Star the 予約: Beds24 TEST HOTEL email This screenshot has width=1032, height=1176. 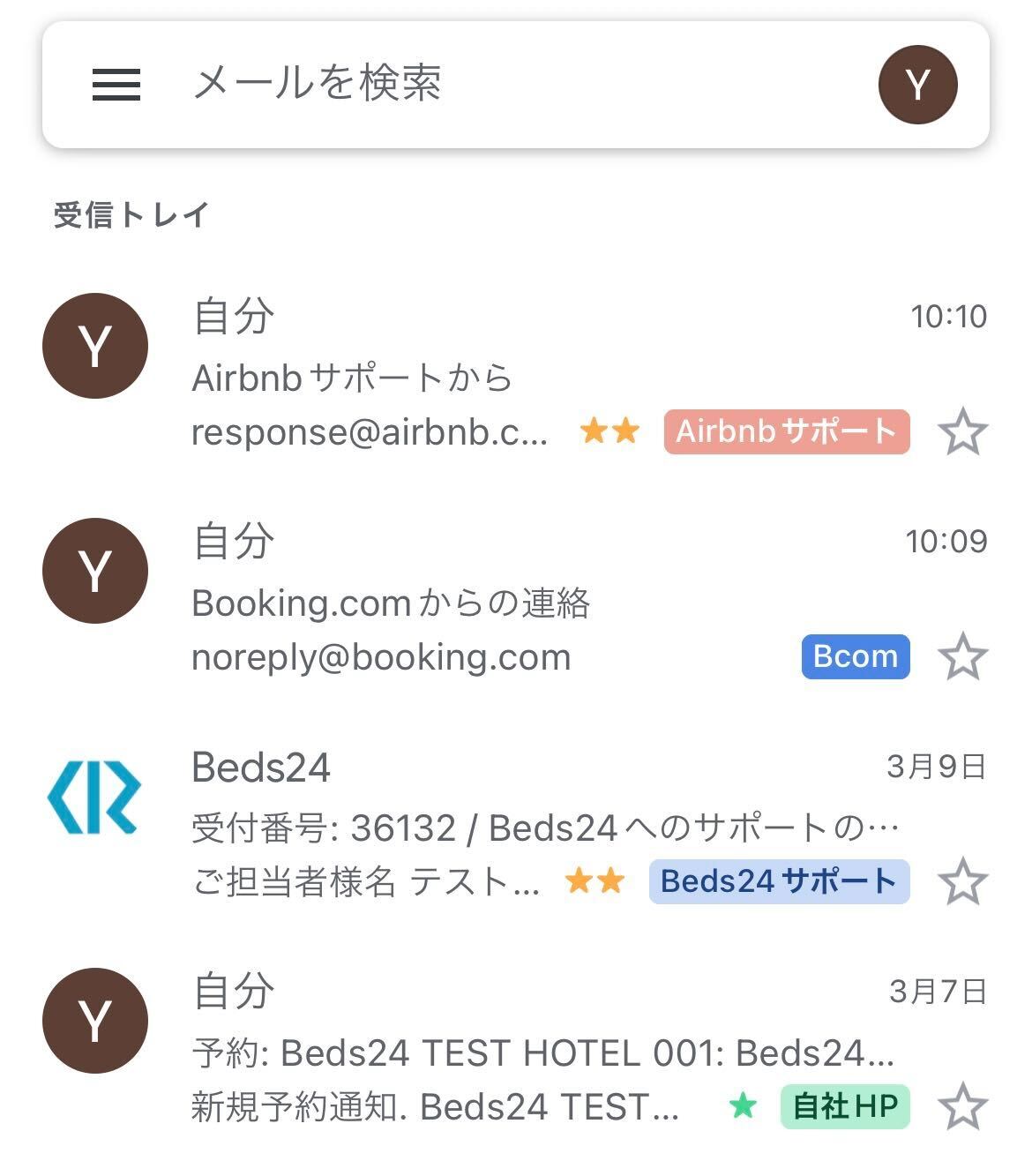pos(962,1107)
